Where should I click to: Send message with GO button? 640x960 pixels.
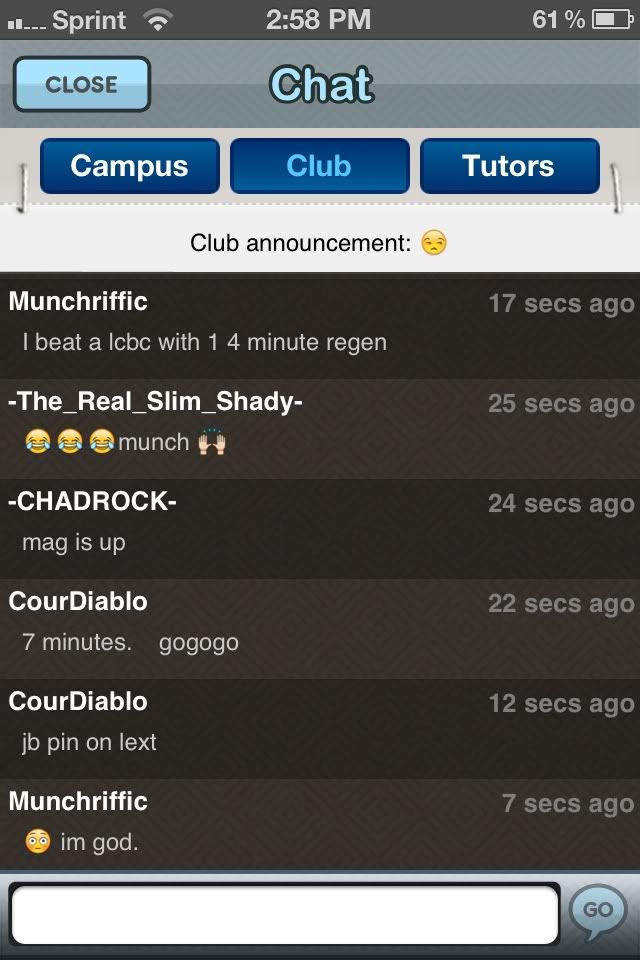click(x=598, y=910)
